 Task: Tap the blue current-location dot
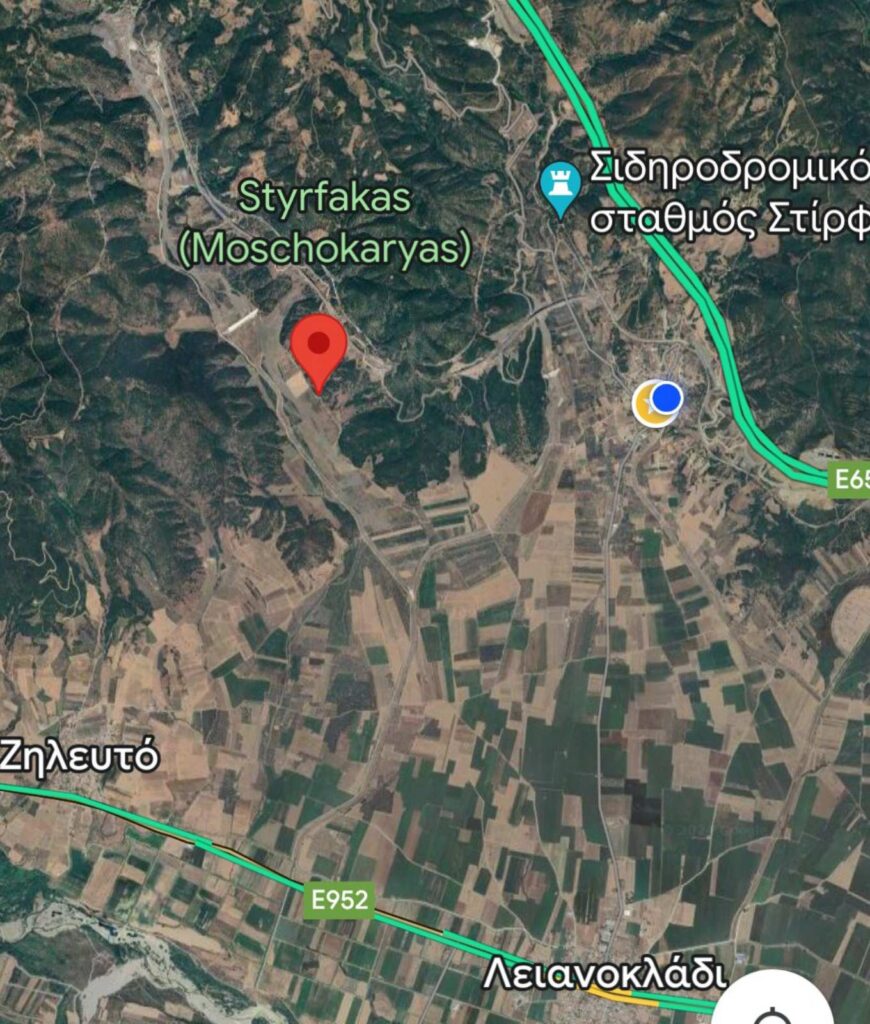666,398
